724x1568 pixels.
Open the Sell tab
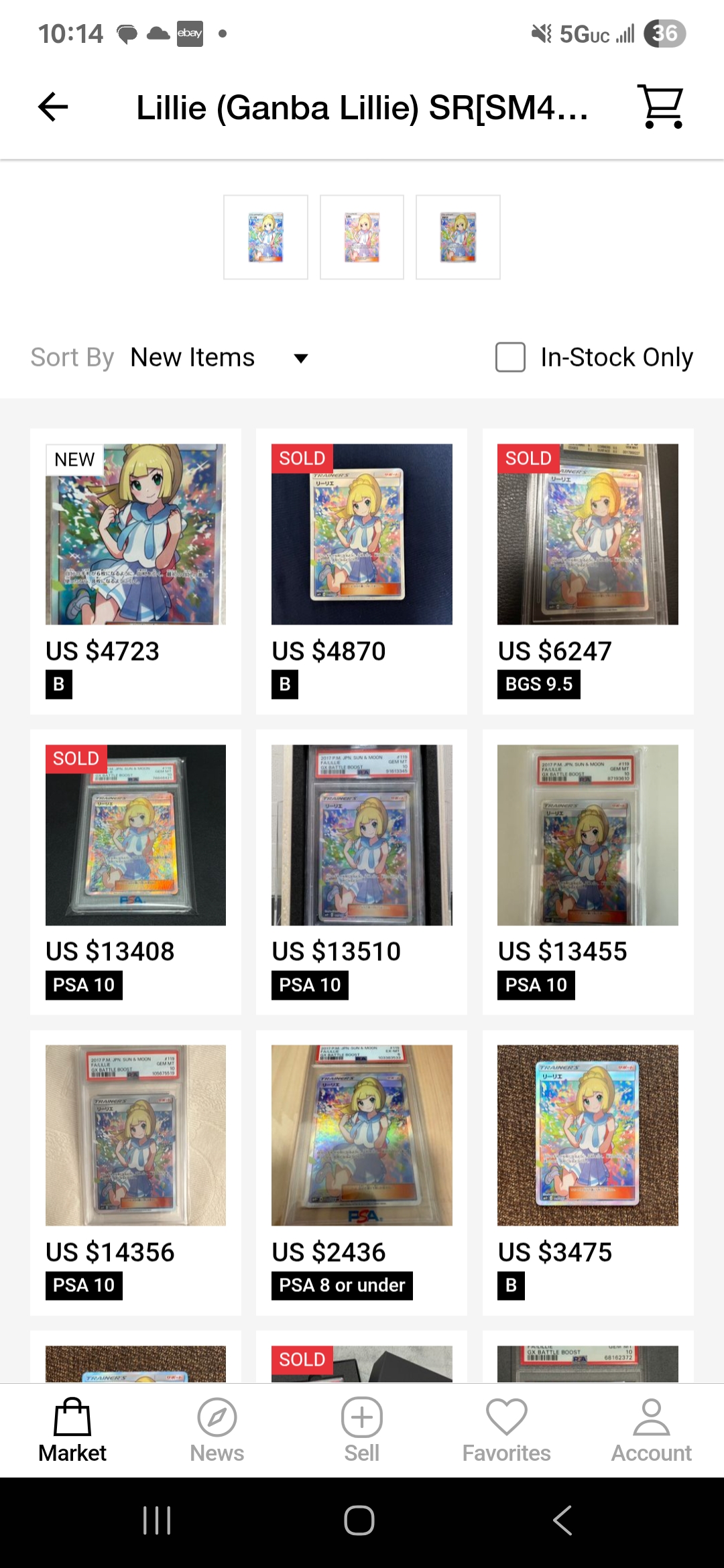coord(362,1431)
